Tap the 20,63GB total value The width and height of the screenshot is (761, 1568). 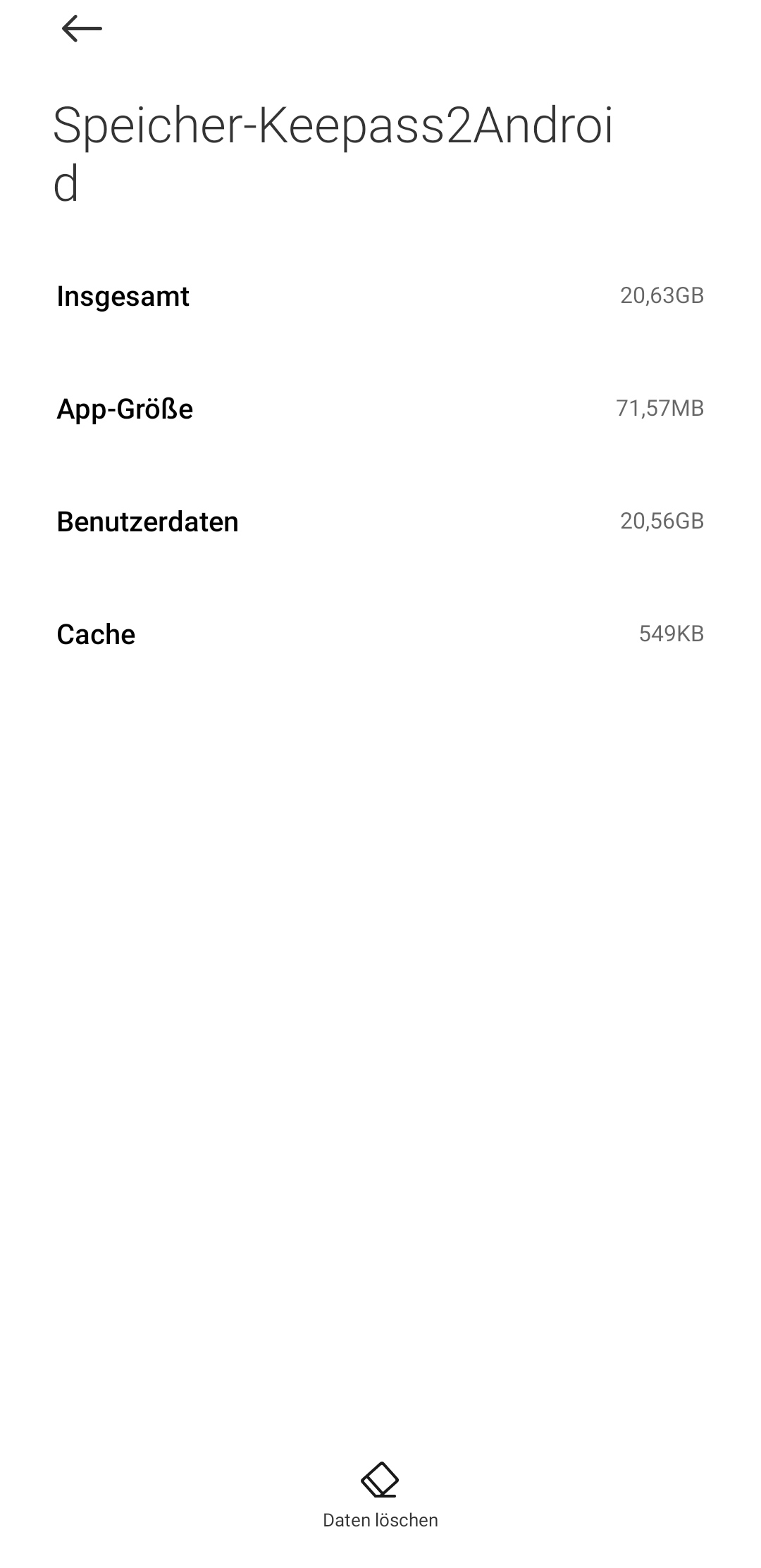[662, 296]
